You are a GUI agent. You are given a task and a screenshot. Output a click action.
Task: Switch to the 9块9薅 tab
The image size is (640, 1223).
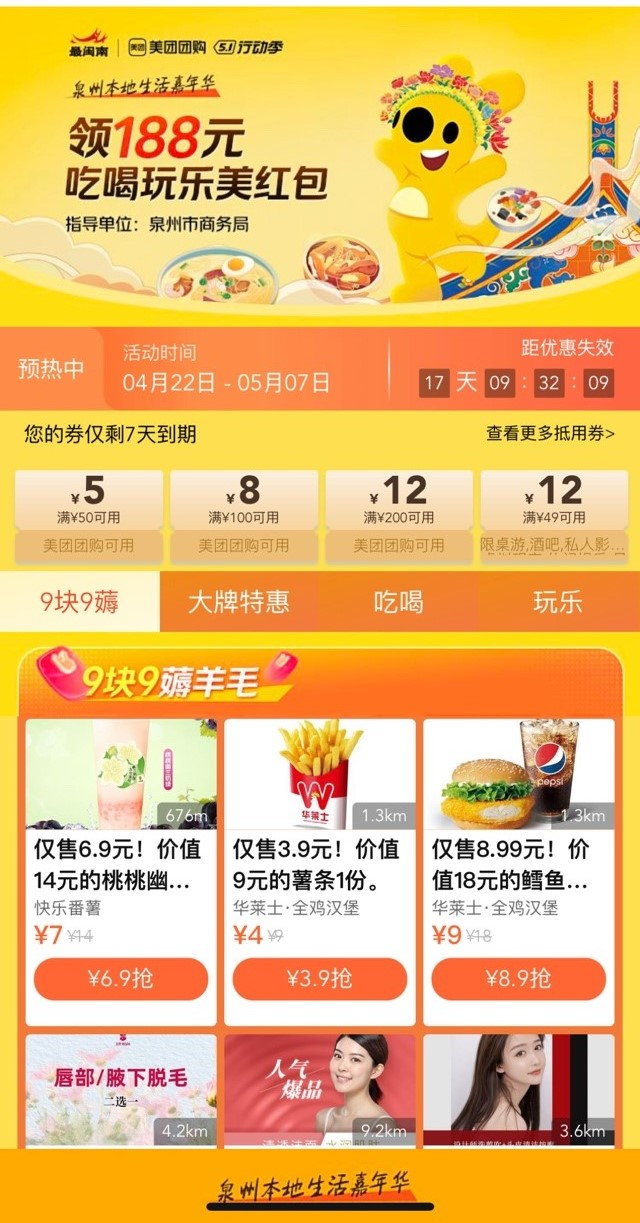click(80, 602)
